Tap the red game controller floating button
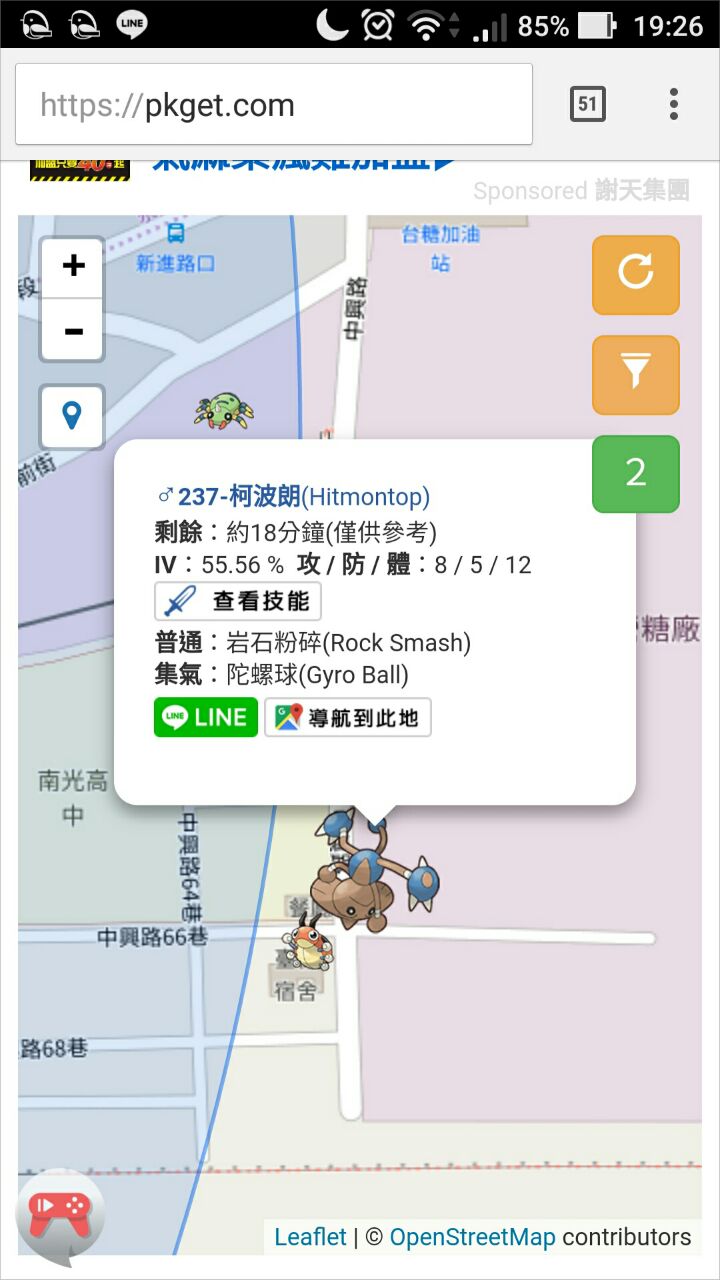The width and height of the screenshot is (720, 1280). point(60,1213)
